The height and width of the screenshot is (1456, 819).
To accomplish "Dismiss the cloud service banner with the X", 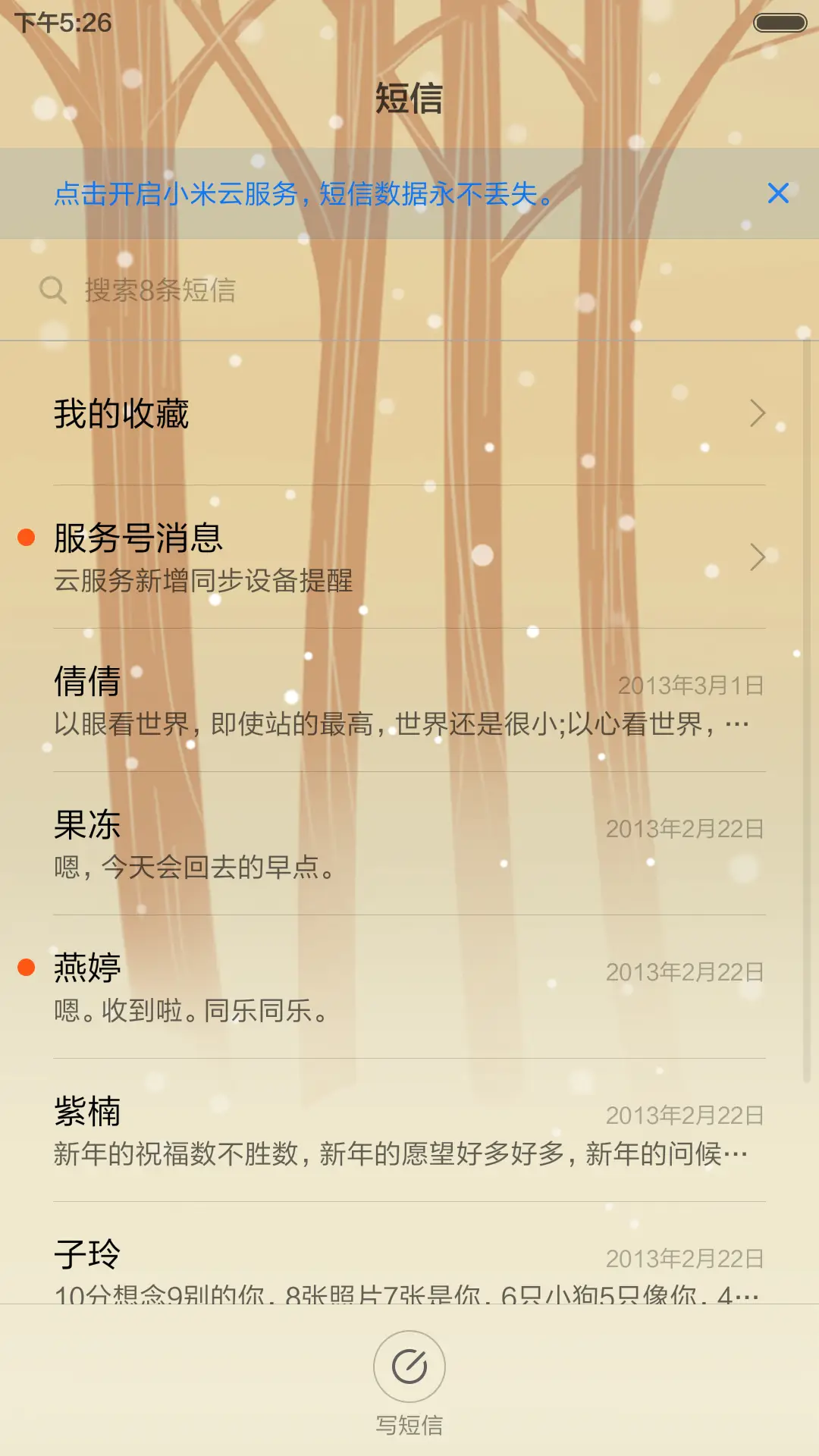I will coord(780,194).
